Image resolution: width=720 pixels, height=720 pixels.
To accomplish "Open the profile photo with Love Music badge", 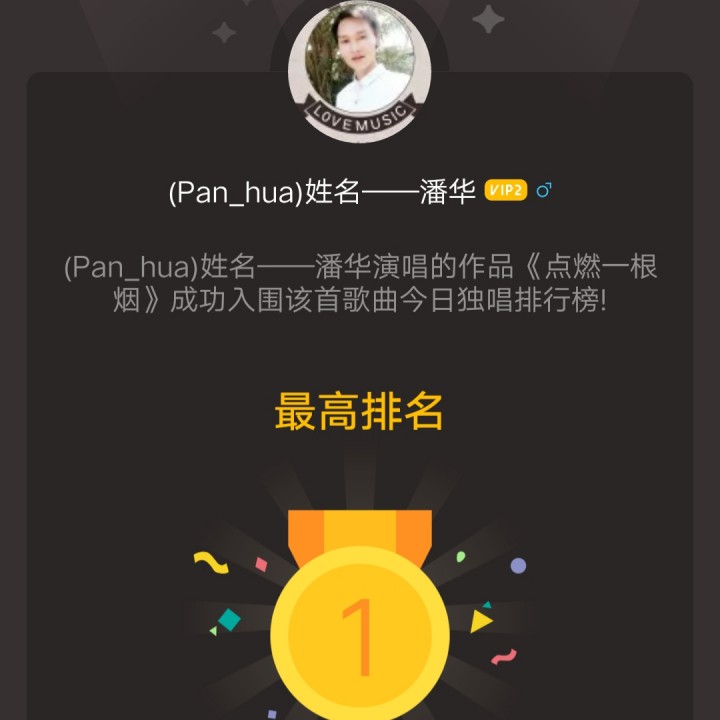I will coord(360,70).
